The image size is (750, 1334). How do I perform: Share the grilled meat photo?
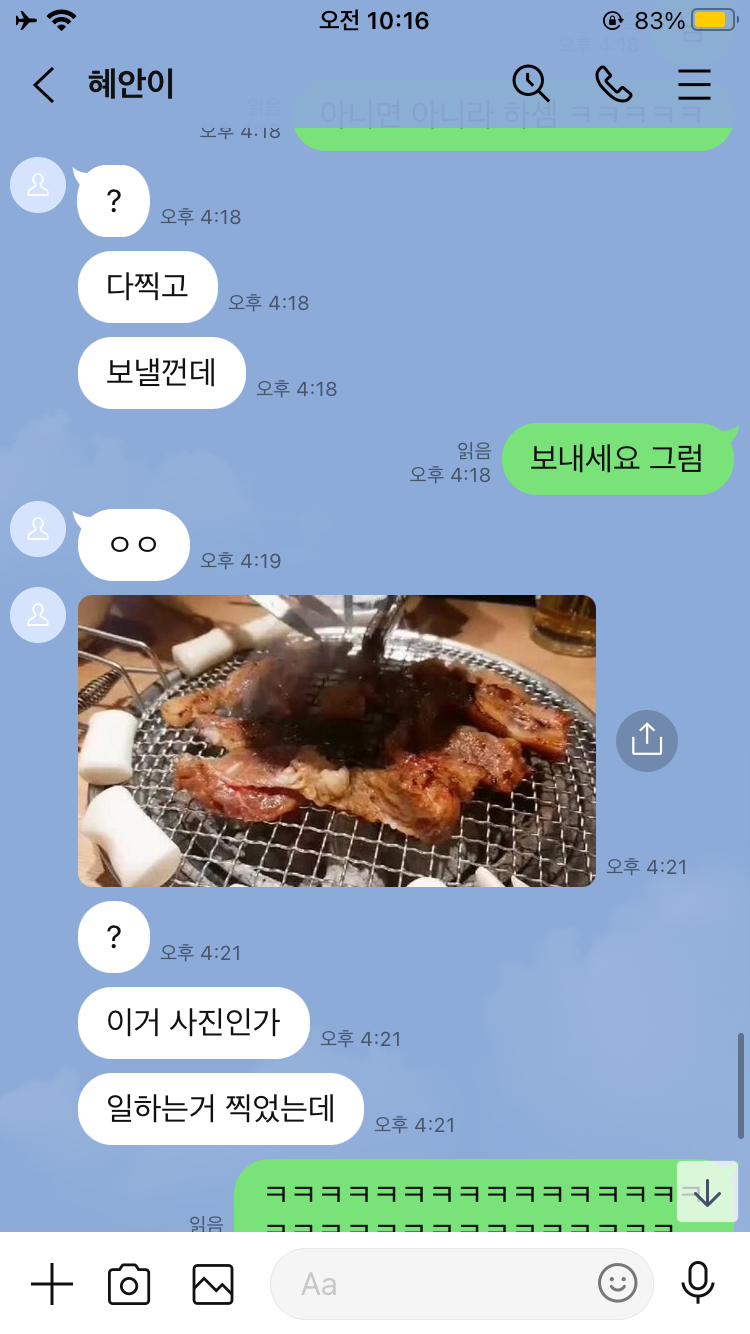point(647,740)
